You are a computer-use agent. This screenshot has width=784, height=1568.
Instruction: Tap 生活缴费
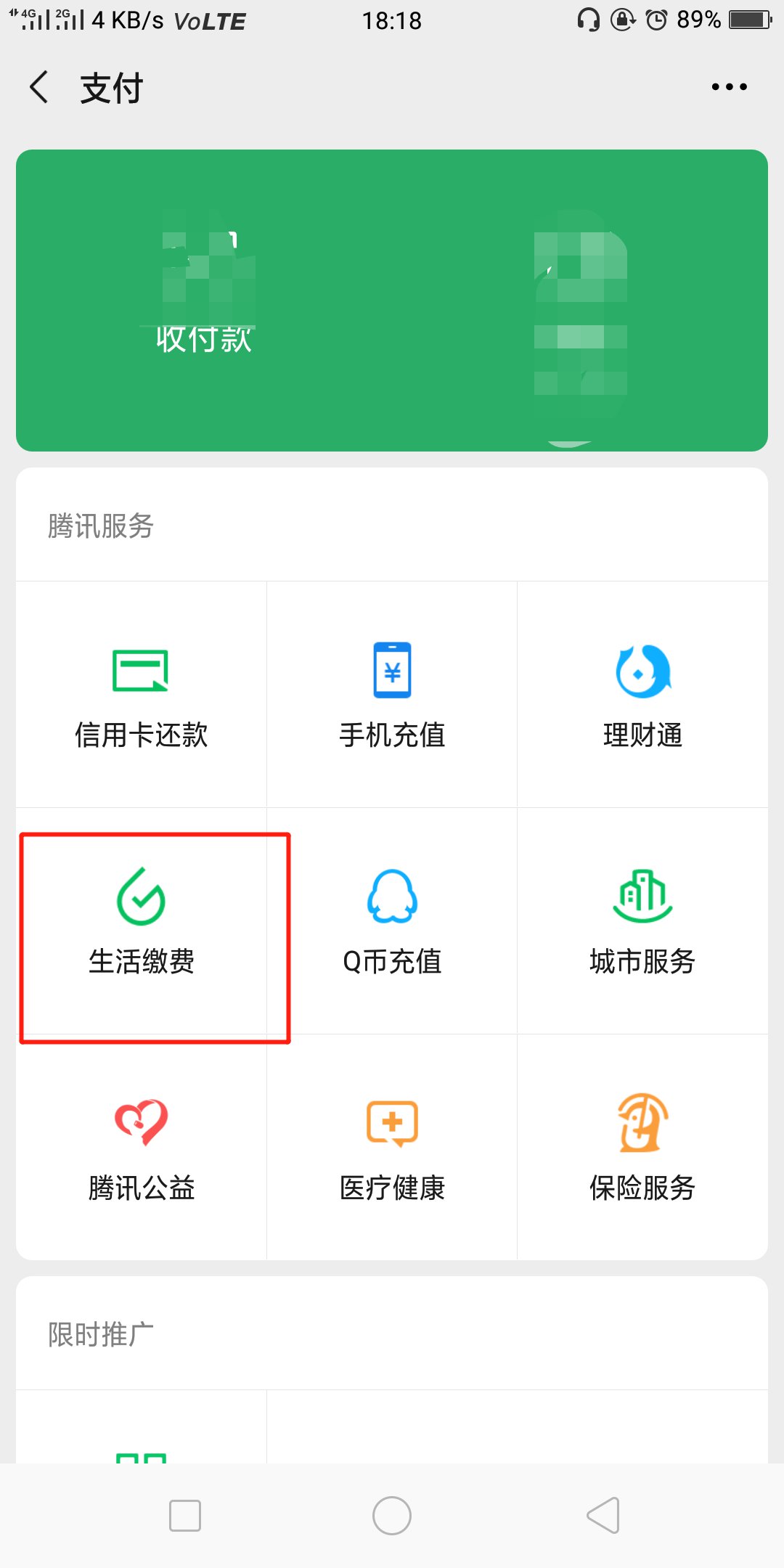pos(142,920)
